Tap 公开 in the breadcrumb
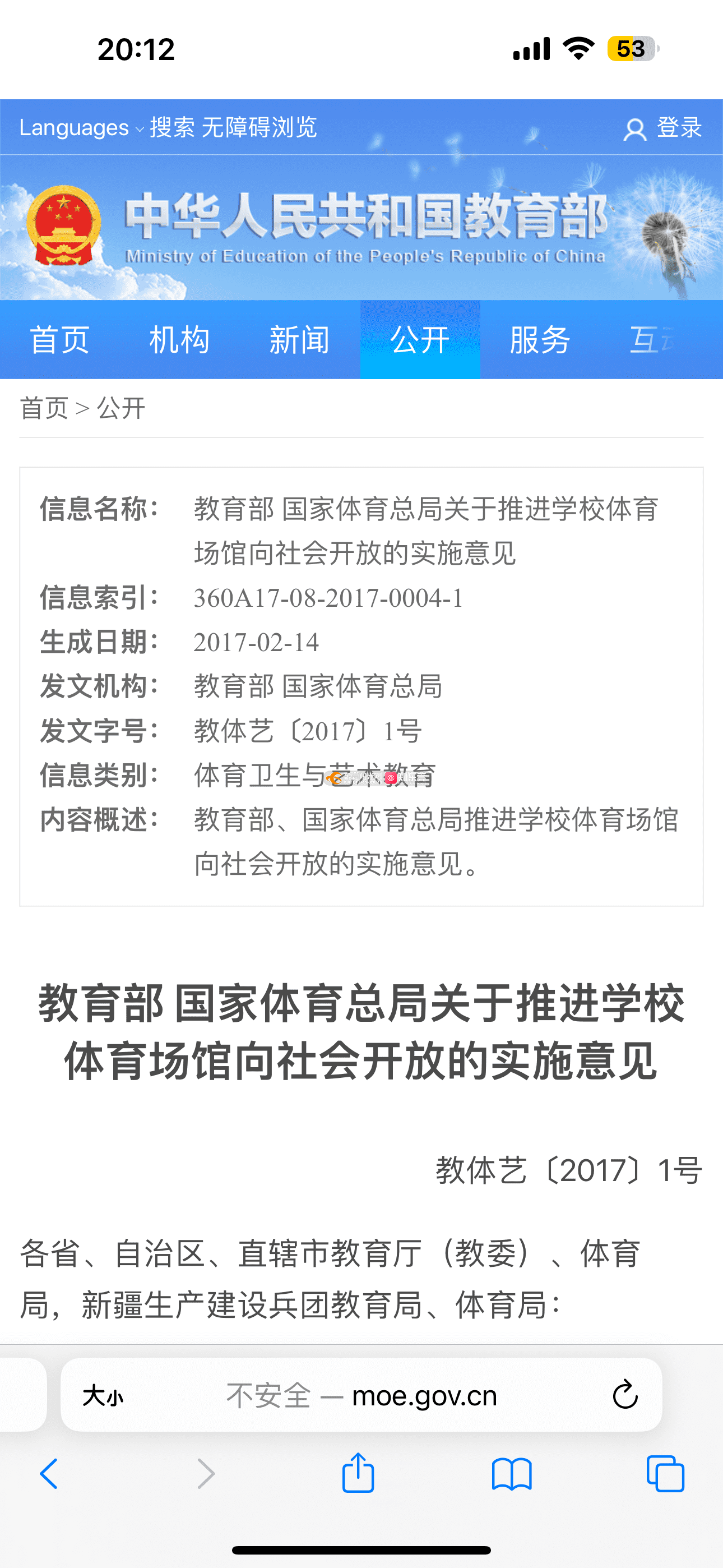 click(121, 408)
